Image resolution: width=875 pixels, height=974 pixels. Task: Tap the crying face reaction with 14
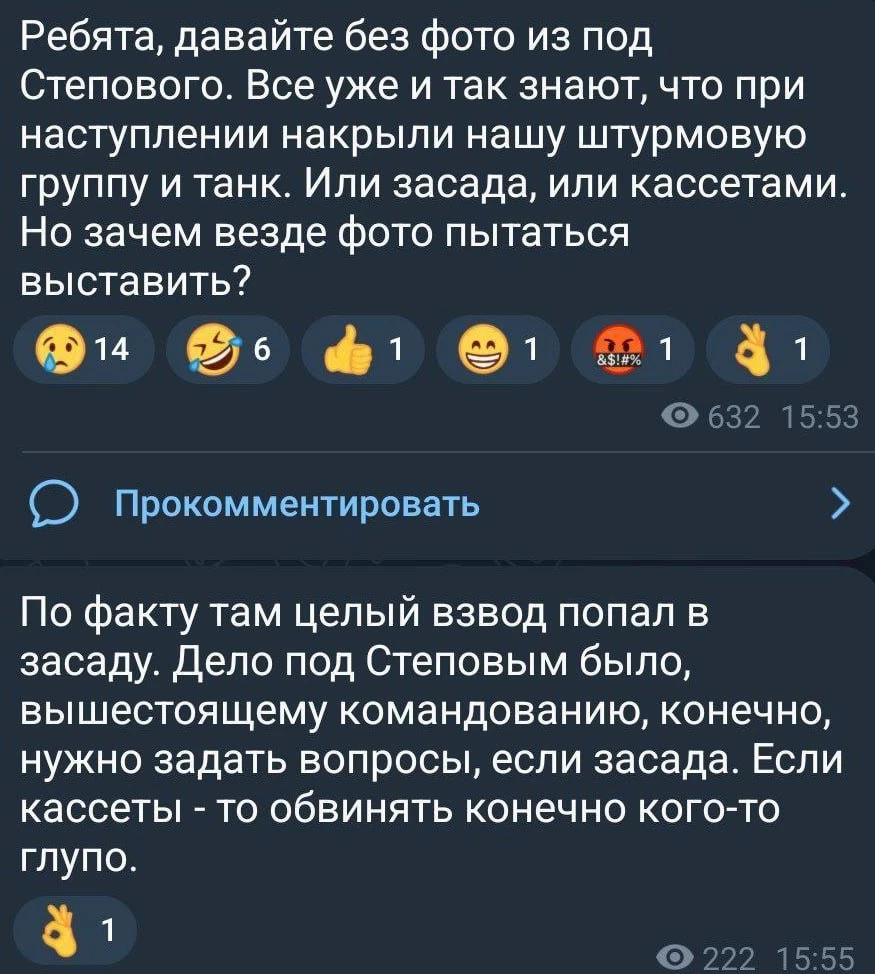coord(84,349)
